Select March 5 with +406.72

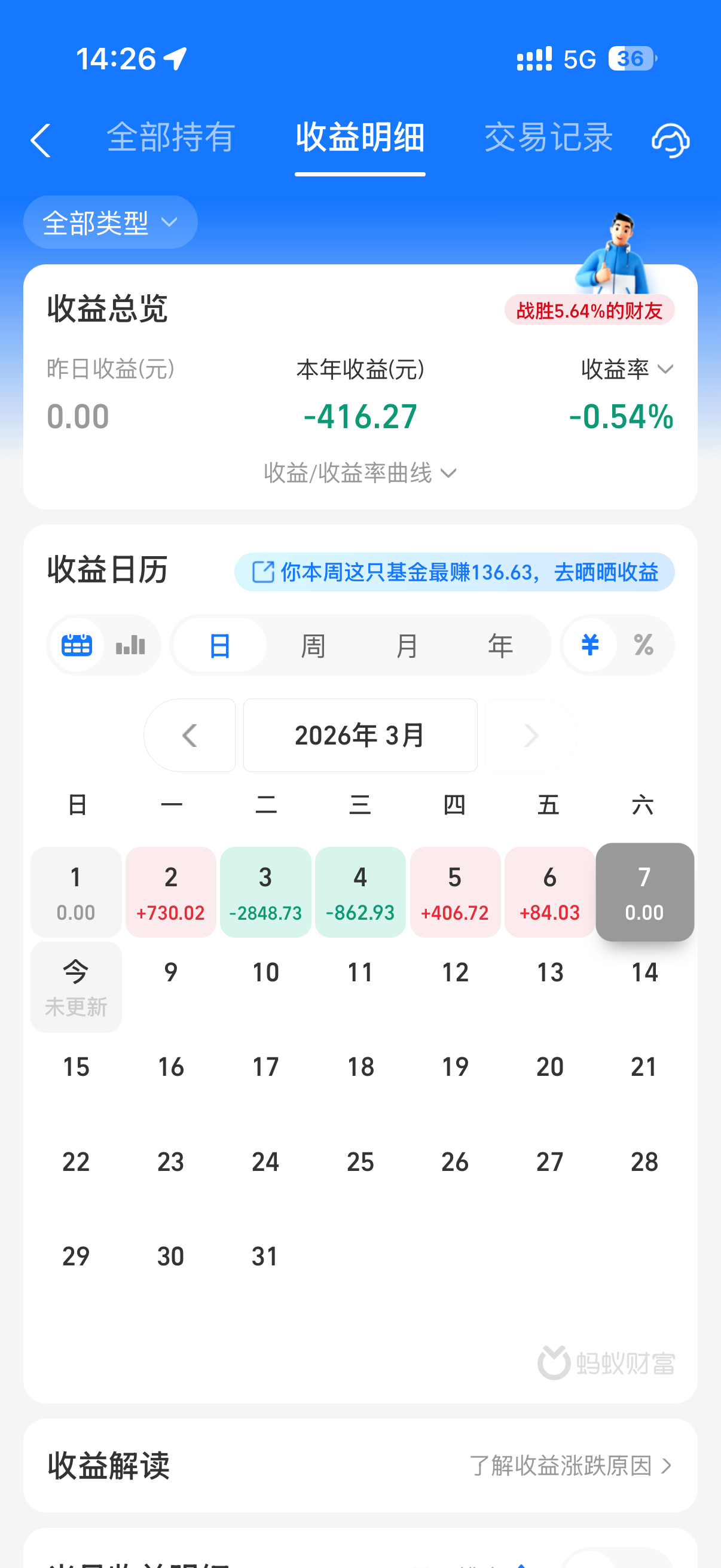tap(455, 892)
